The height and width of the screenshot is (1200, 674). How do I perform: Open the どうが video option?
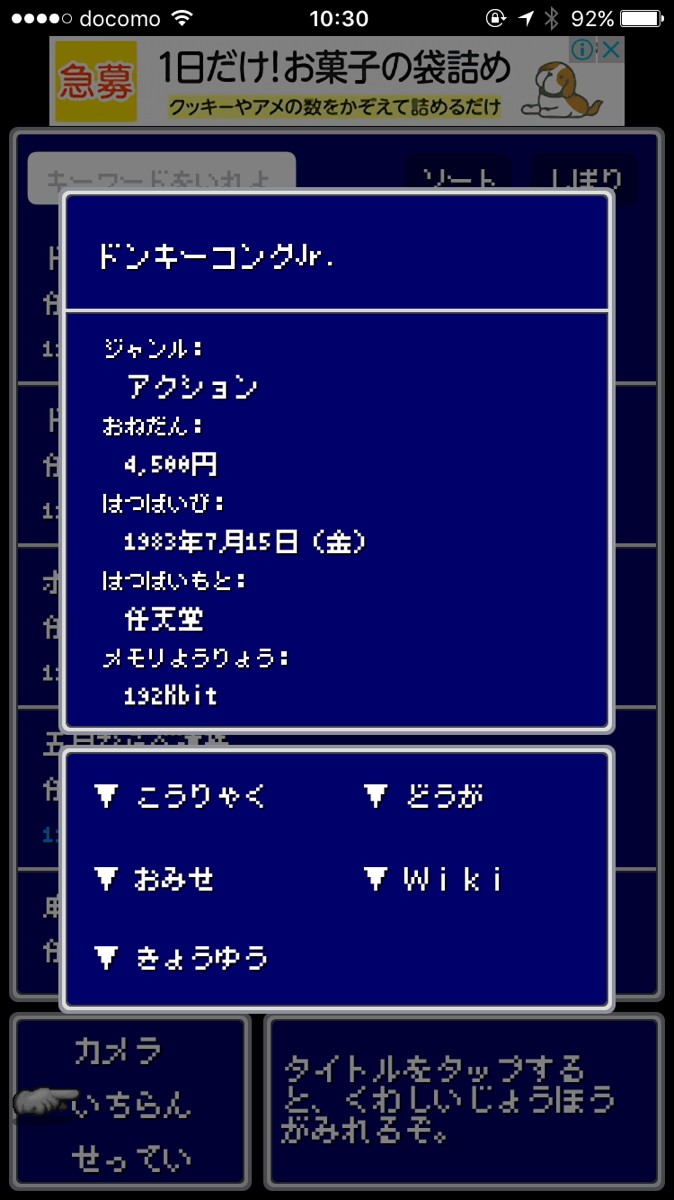423,796
